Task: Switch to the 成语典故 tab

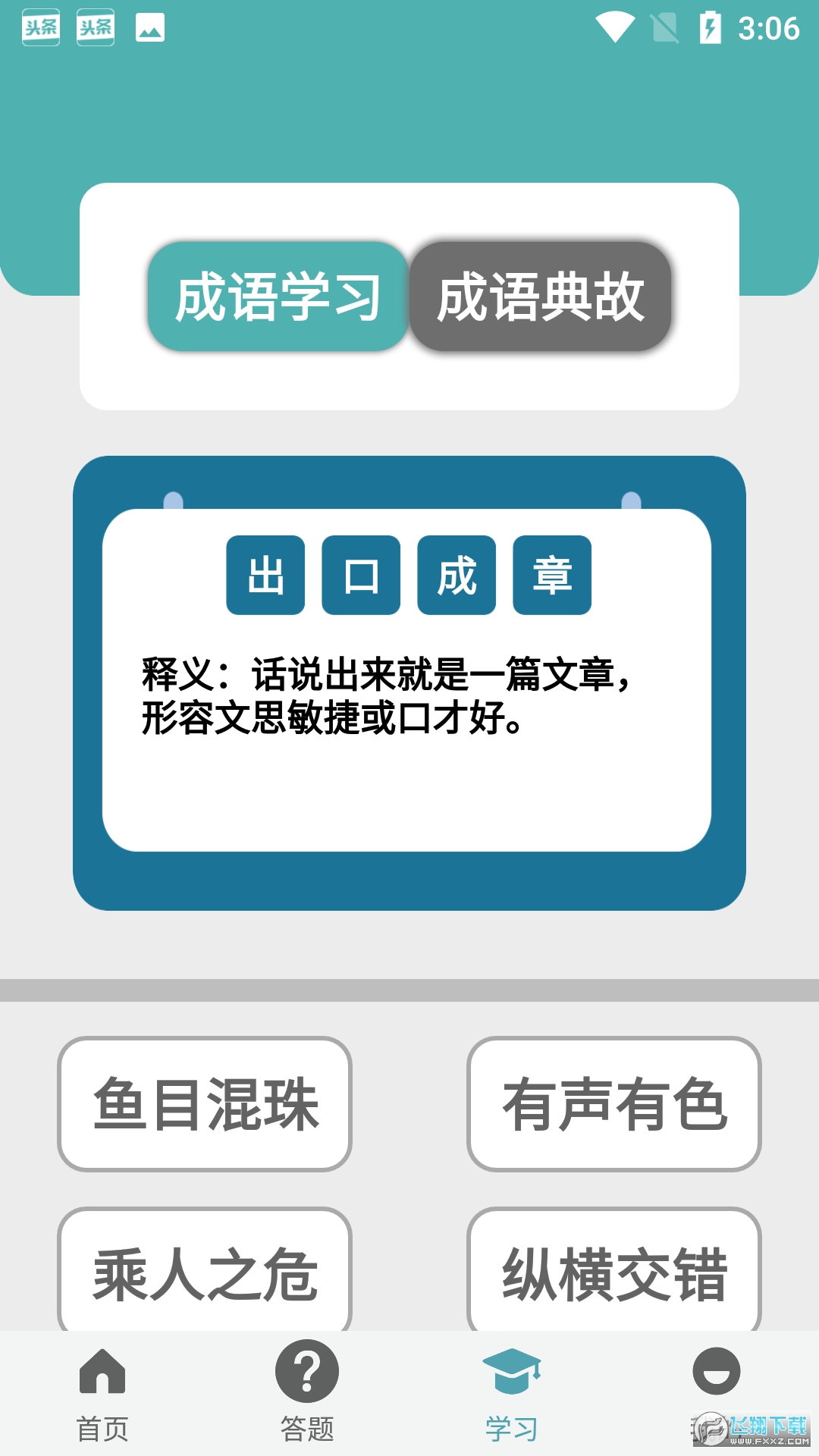Action: 540,297
